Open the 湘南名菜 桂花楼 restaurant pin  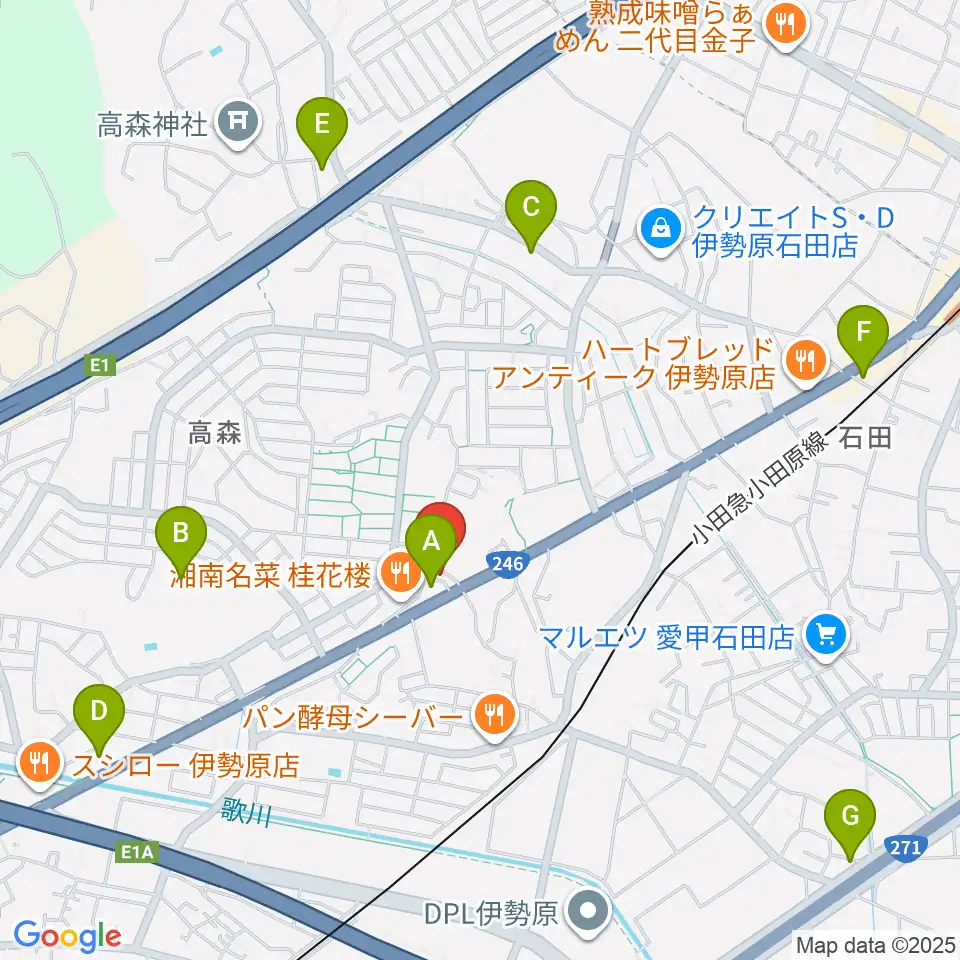[x=400, y=576]
